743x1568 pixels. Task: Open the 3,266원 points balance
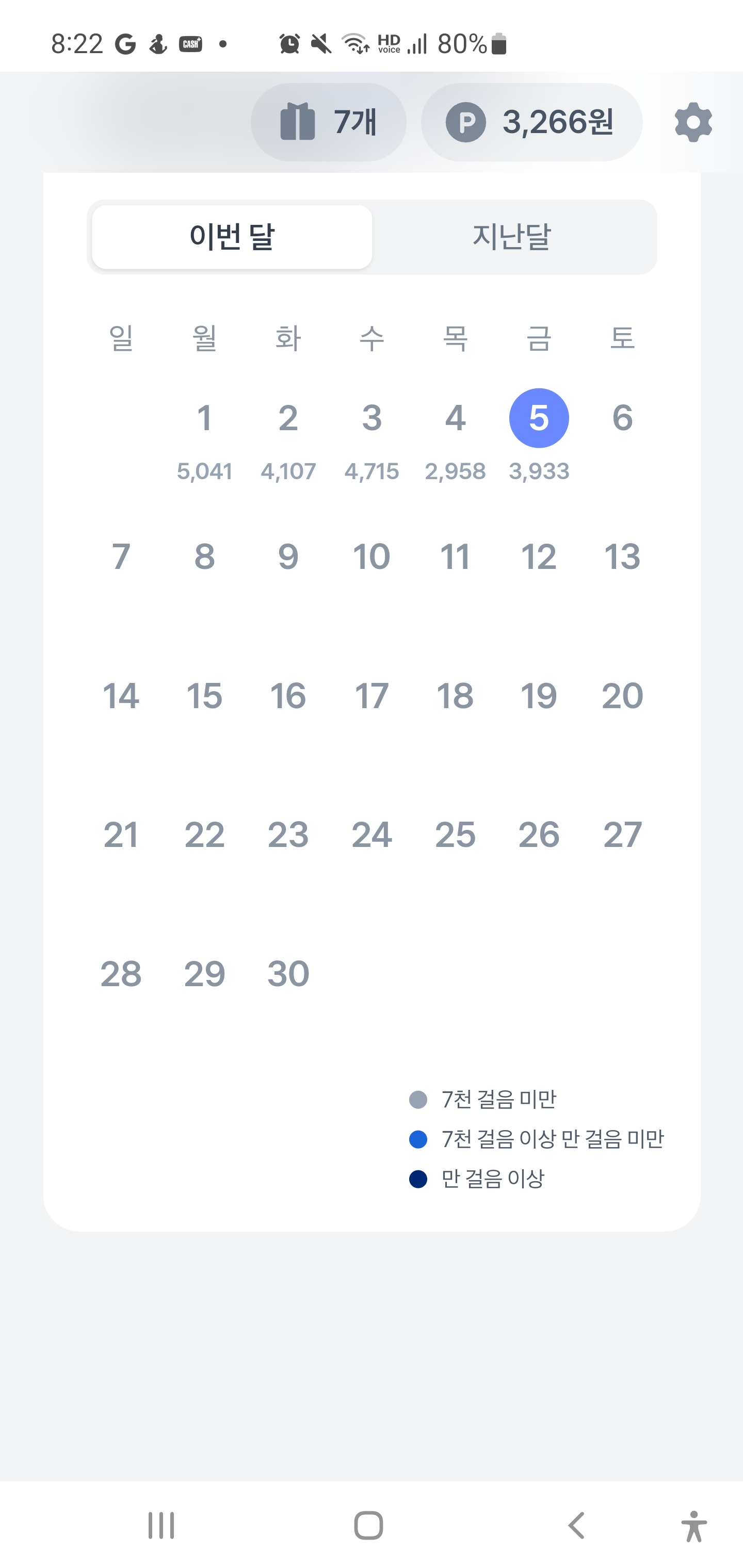click(531, 122)
